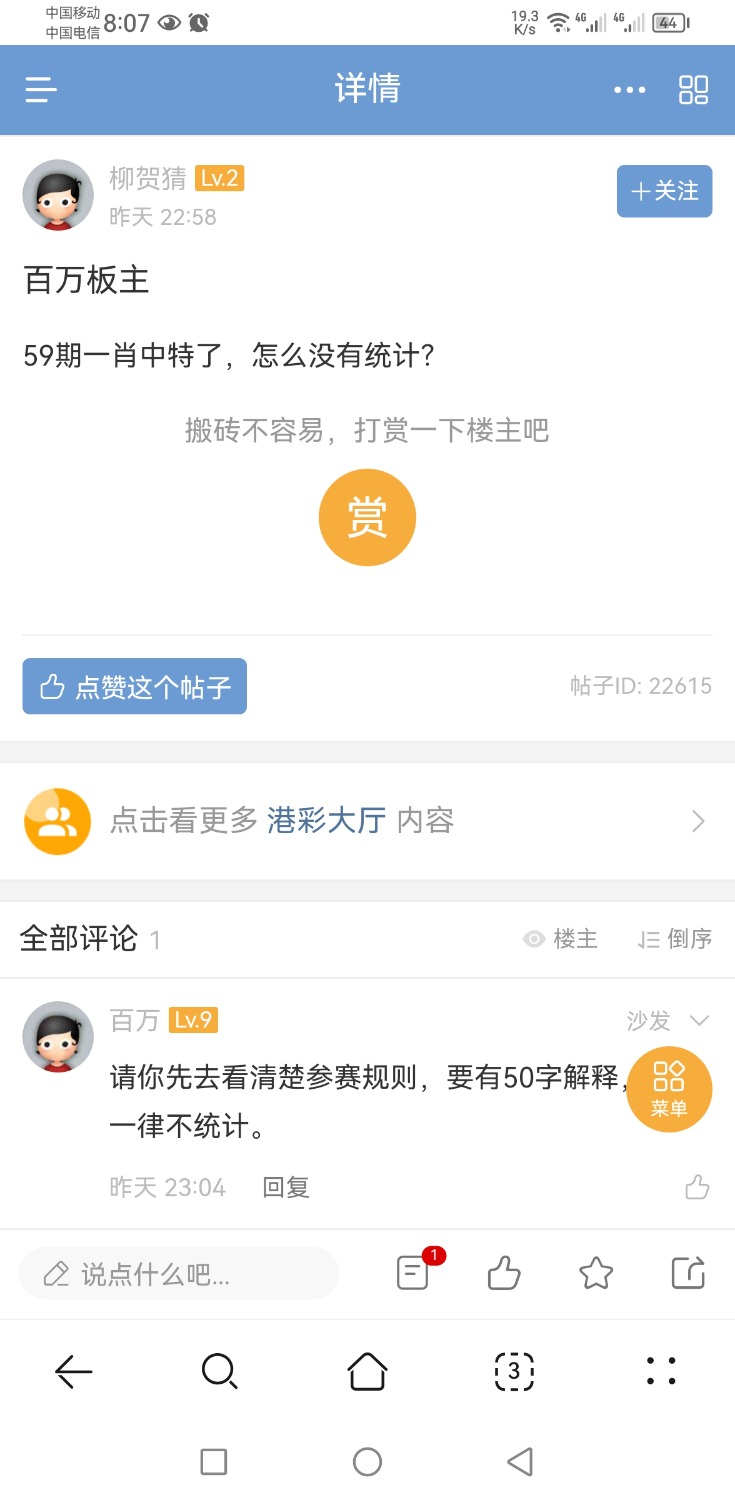This screenshot has width=735, height=1500.
Task: Open search from the navigation bar
Action: coord(220,1371)
